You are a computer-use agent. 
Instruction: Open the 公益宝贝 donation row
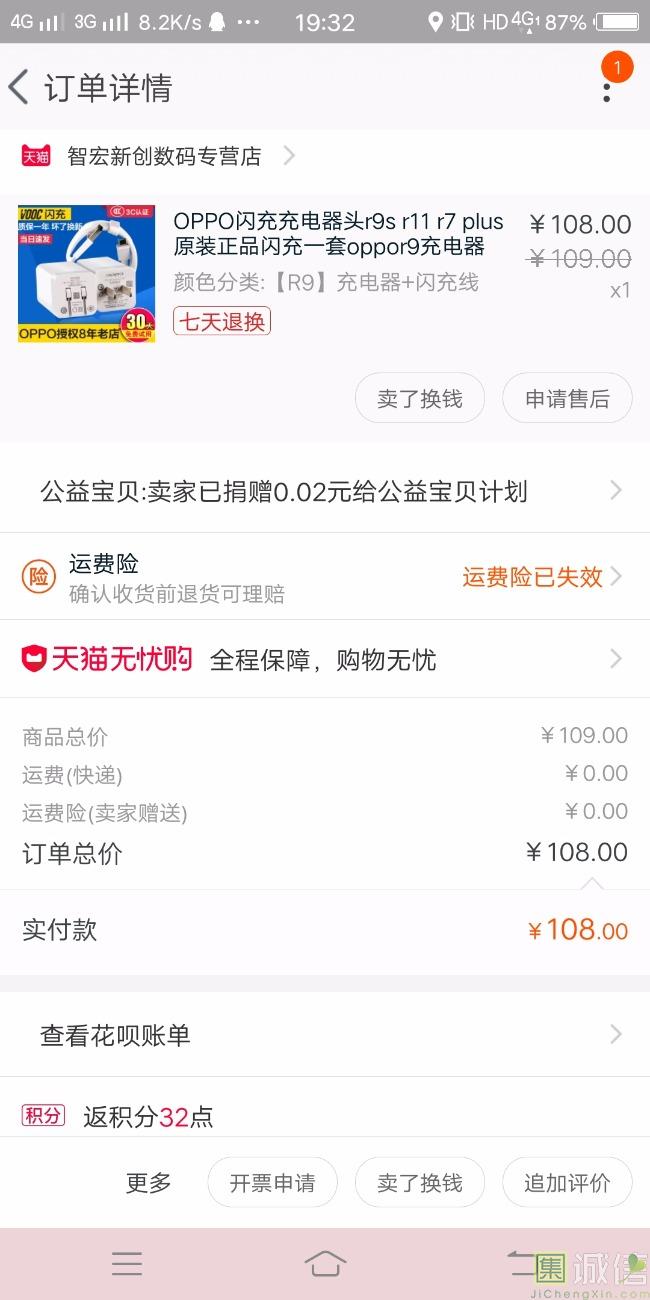tap(325, 491)
